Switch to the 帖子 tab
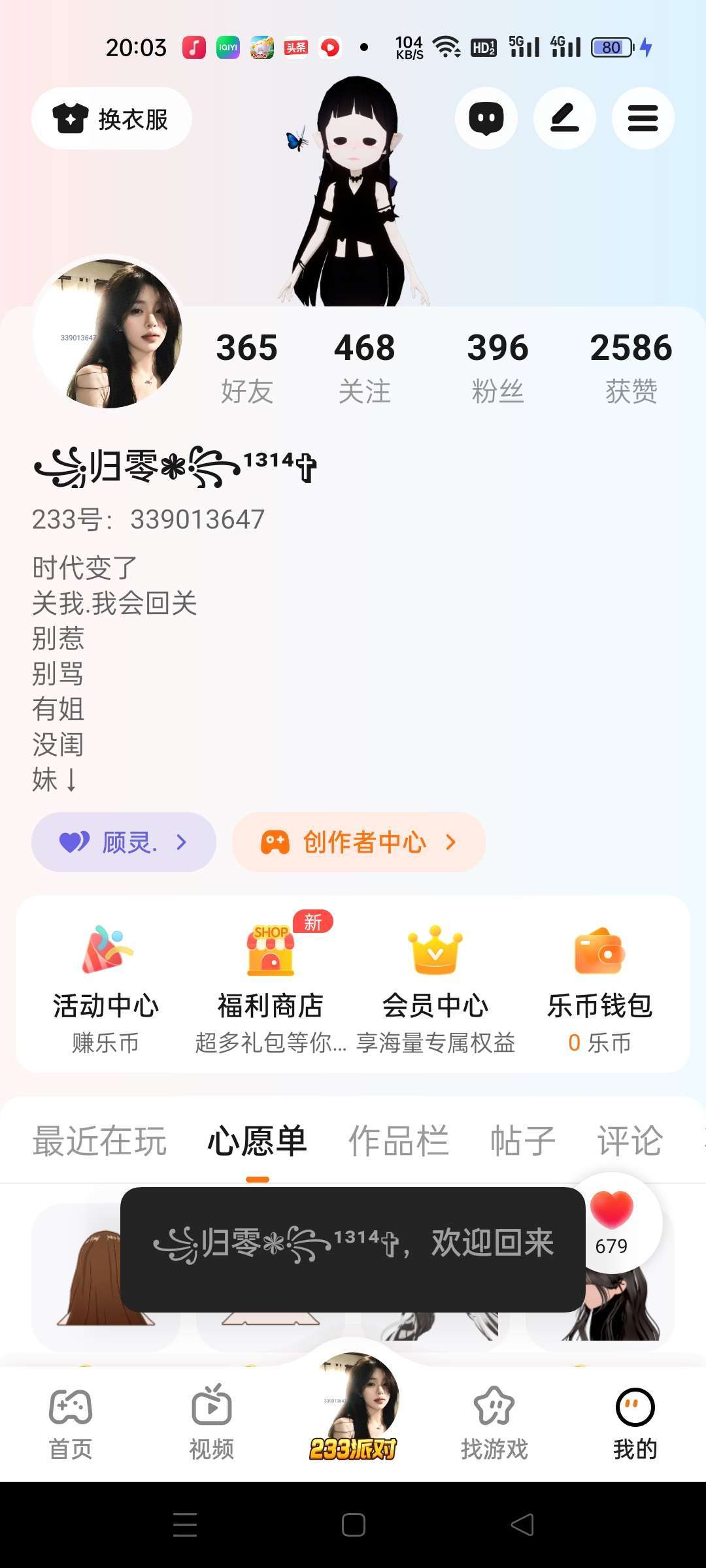This screenshot has width=706, height=1568. (523, 1141)
